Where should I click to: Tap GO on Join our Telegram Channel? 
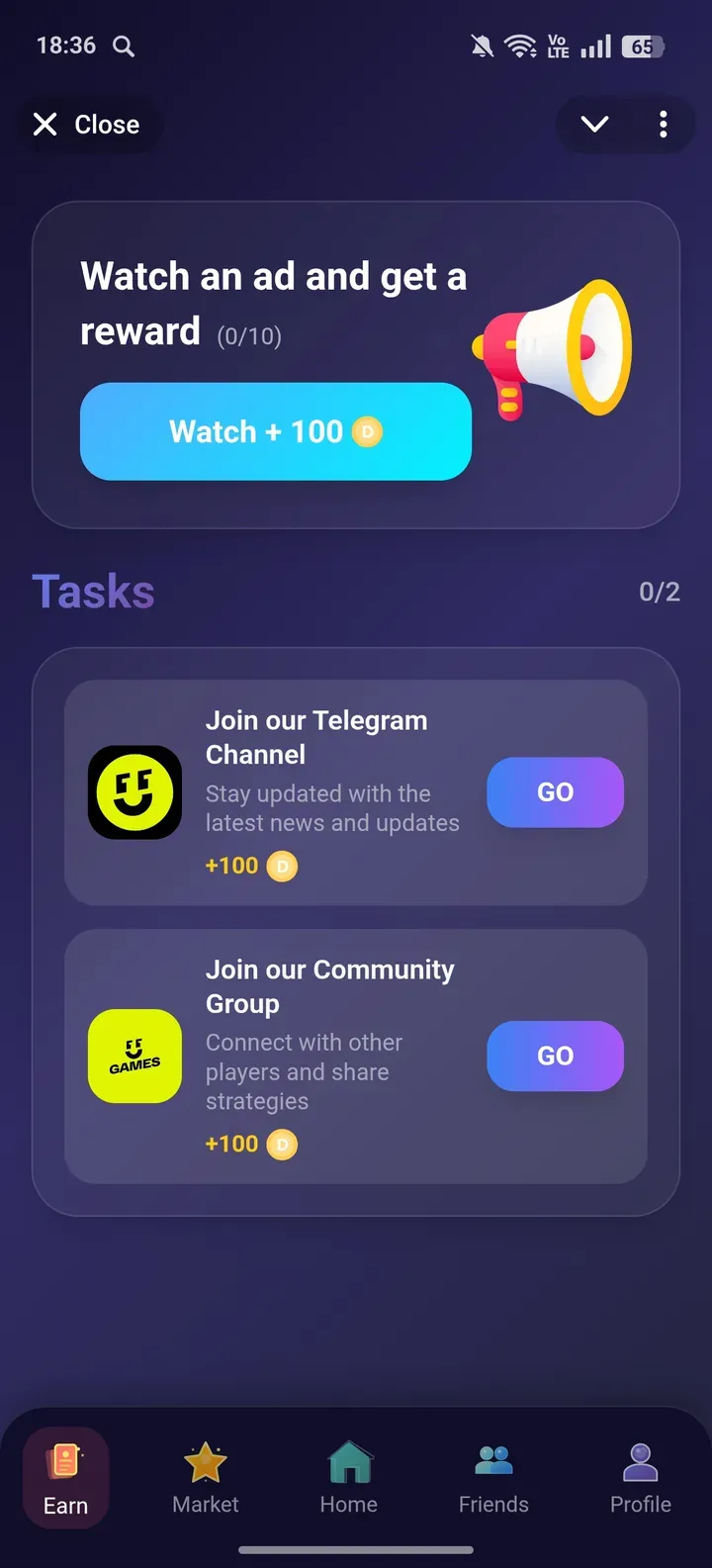tap(555, 792)
